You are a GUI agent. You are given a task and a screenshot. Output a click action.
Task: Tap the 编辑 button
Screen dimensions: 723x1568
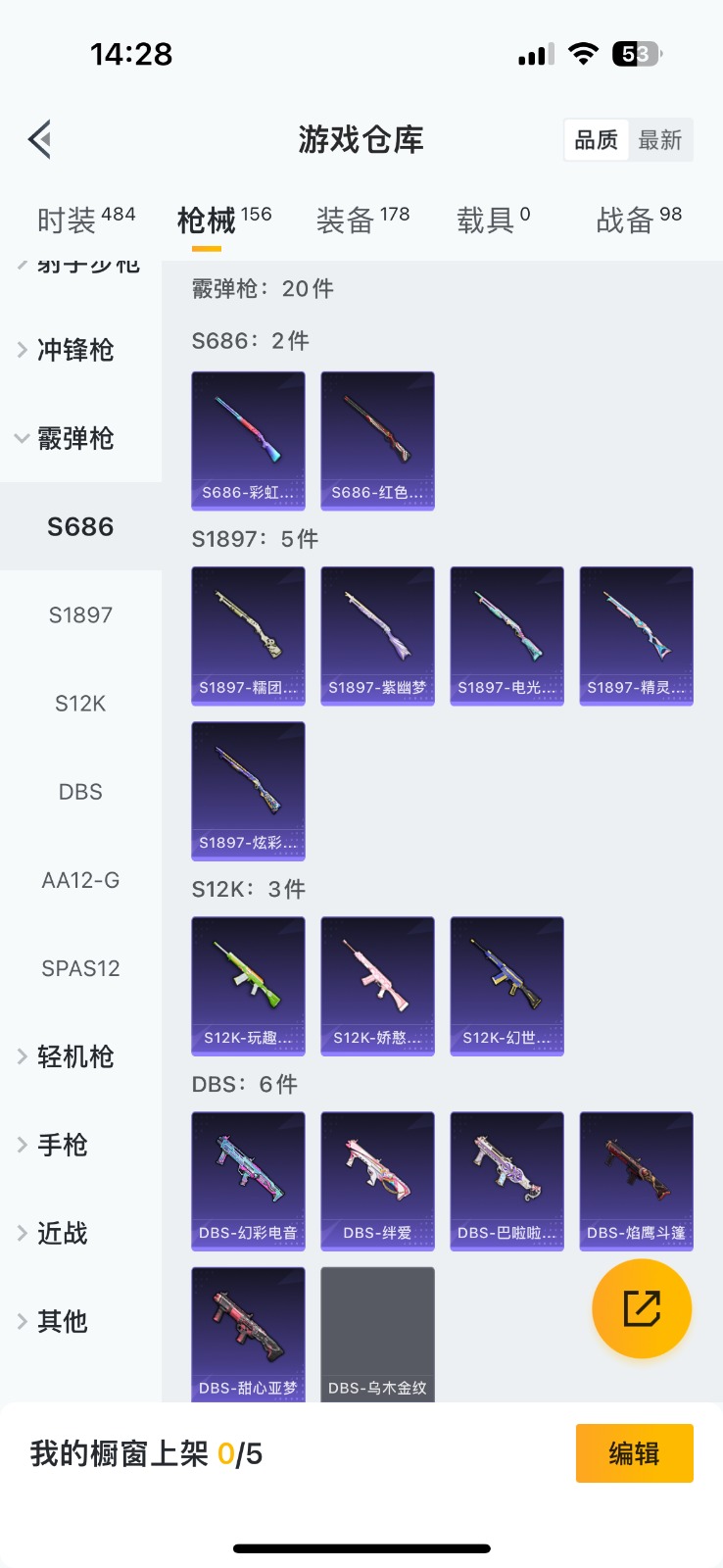(x=634, y=1453)
